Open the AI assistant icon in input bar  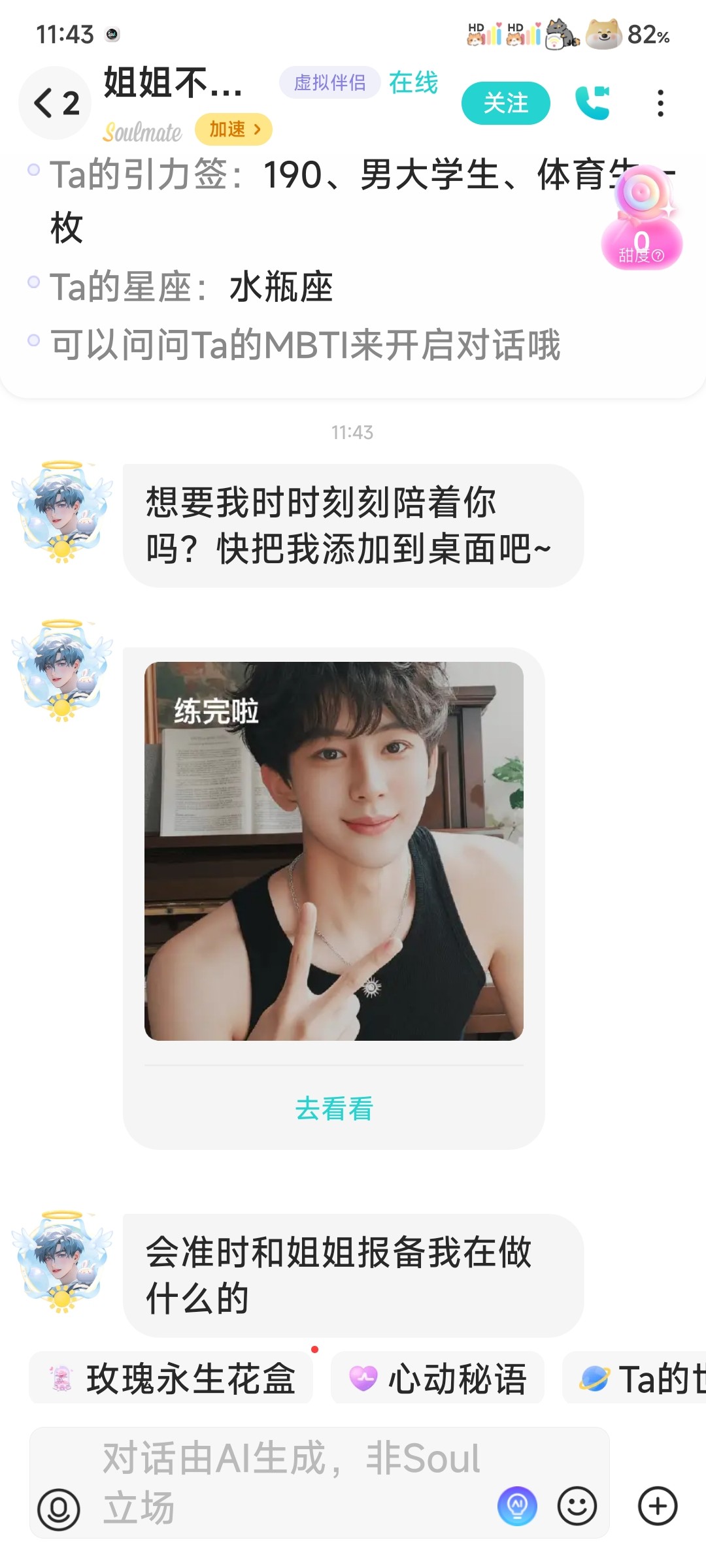[517, 1506]
